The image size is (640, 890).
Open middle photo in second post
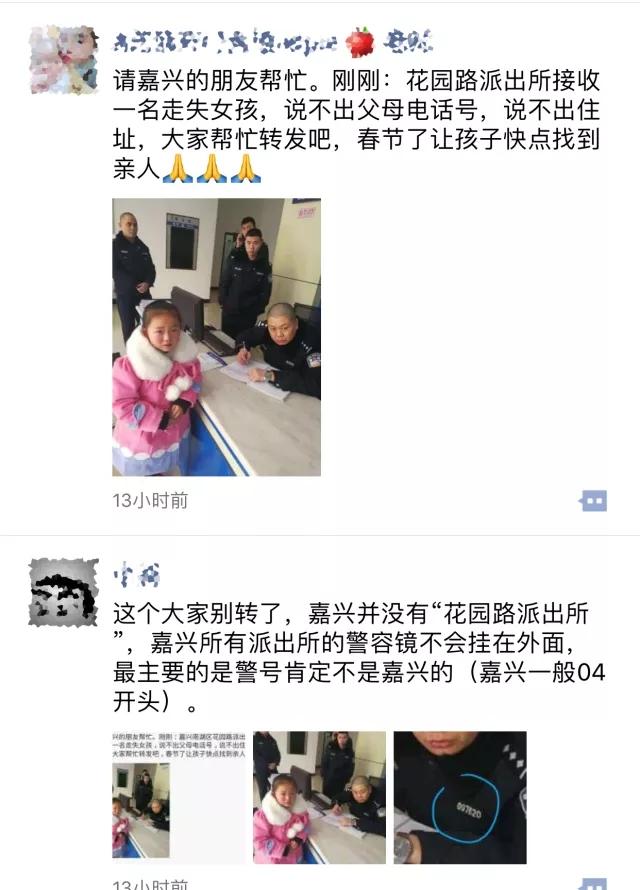319,797
